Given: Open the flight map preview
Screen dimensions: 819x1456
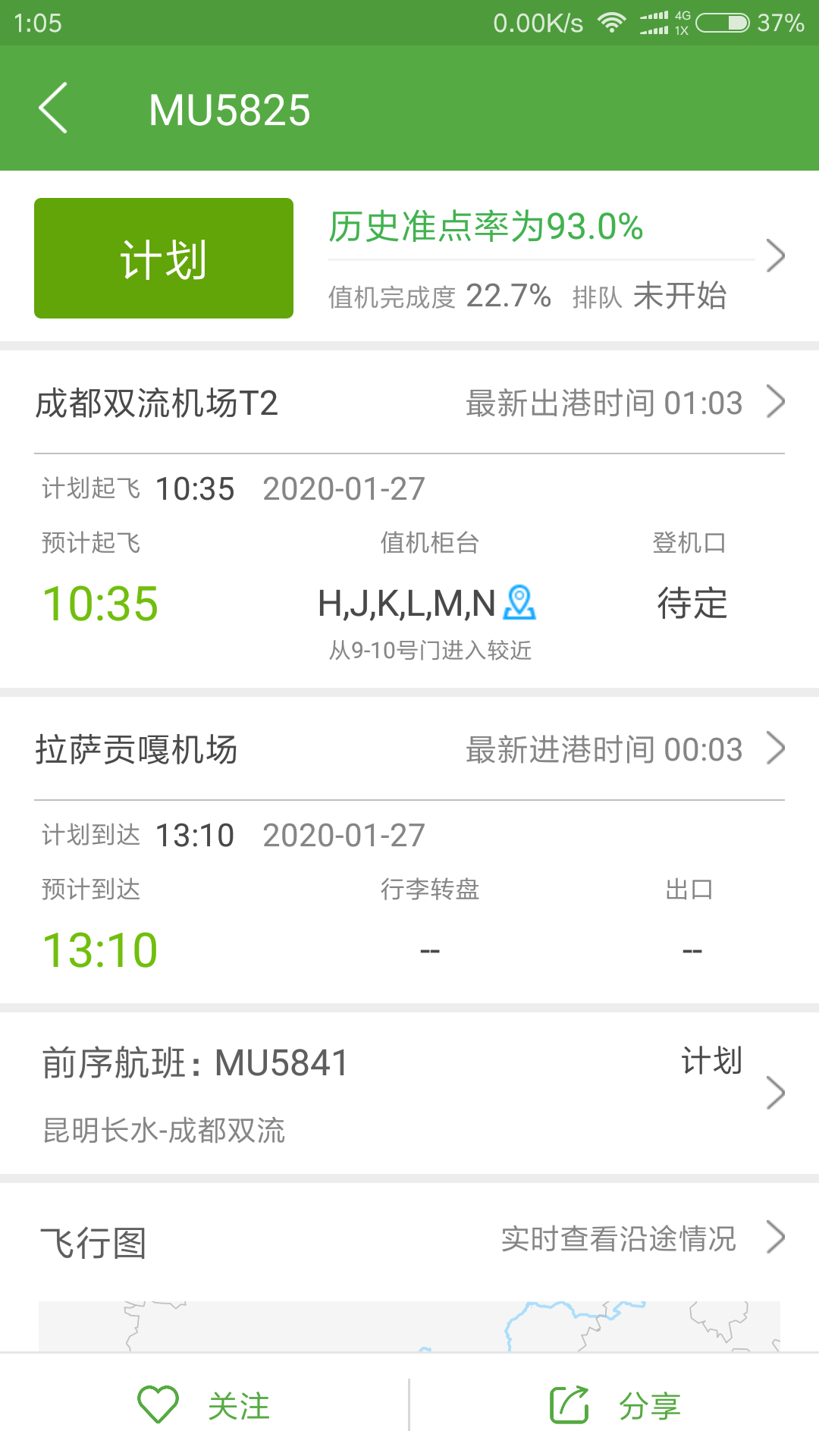Looking at the screenshot, I should pyautogui.click(x=409, y=1326).
